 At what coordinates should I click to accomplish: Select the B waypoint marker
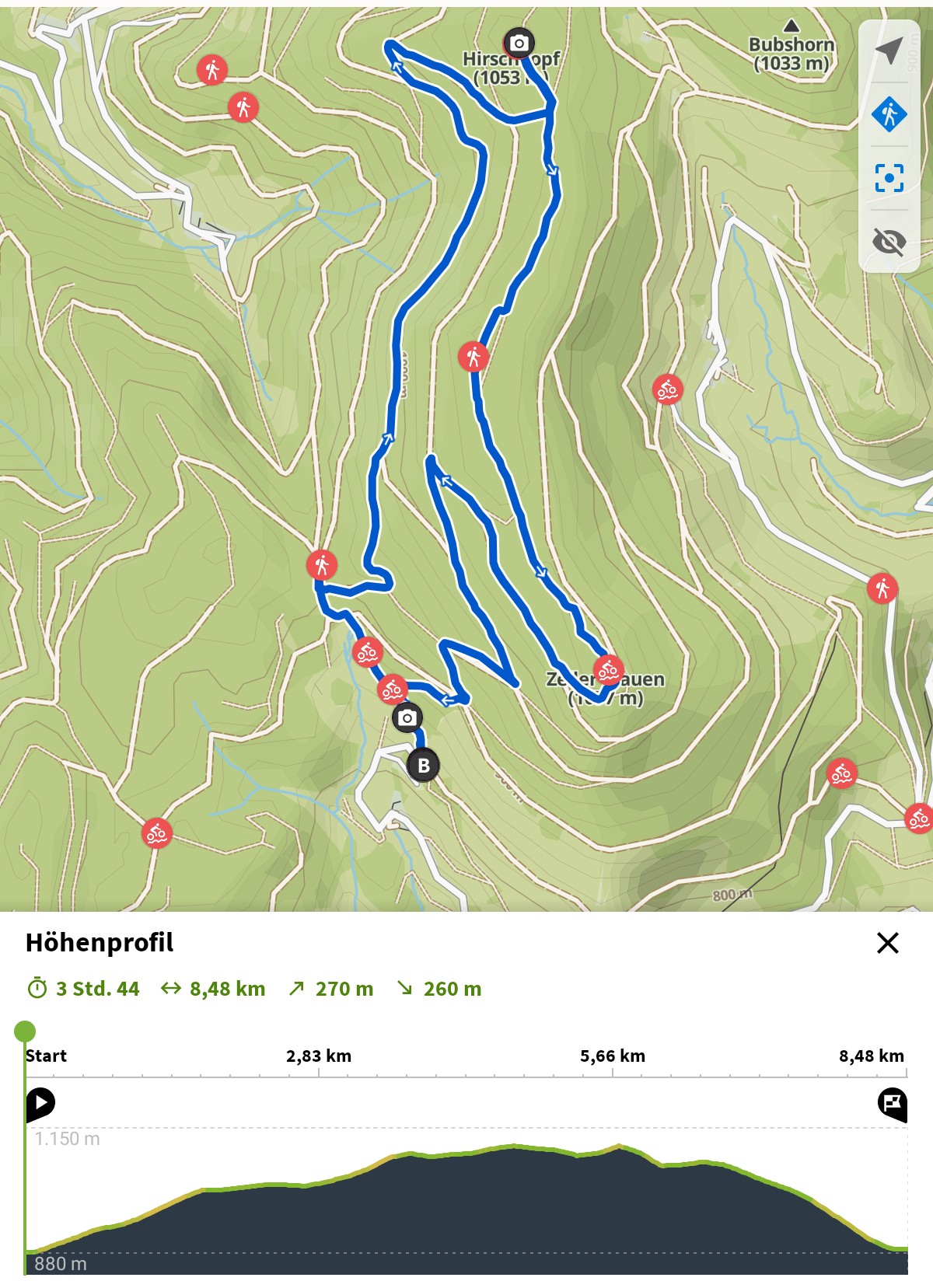pos(423,765)
